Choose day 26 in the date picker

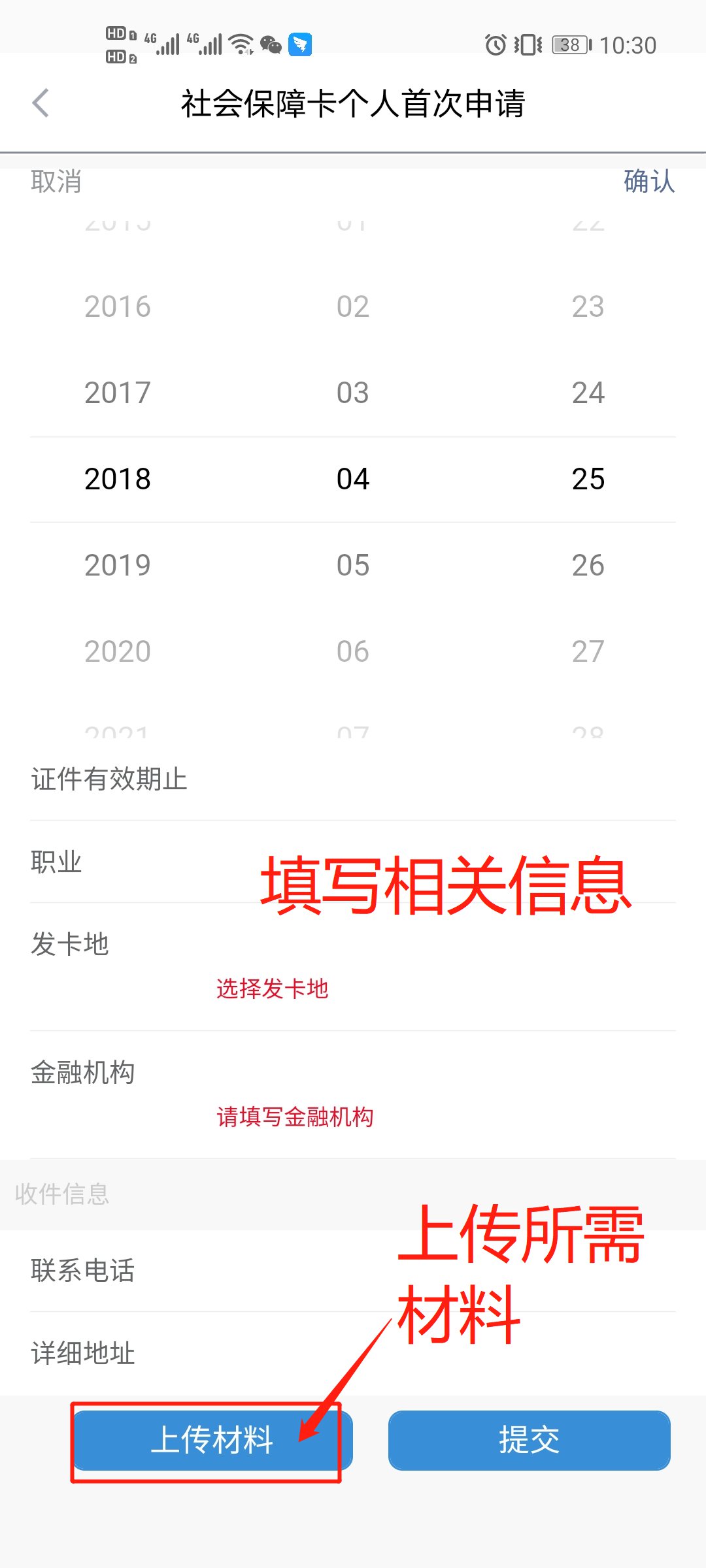pos(588,565)
